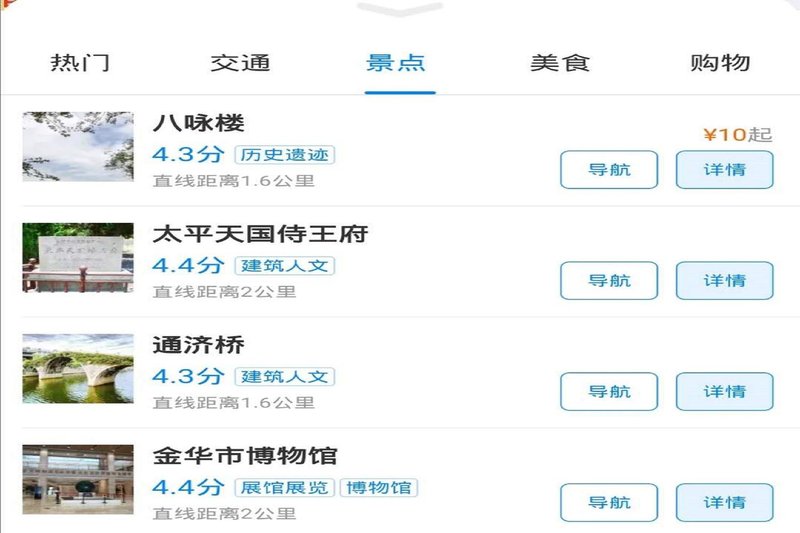Open the 美食 tab
This screenshot has width=800, height=533.
(x=560, y=63)
